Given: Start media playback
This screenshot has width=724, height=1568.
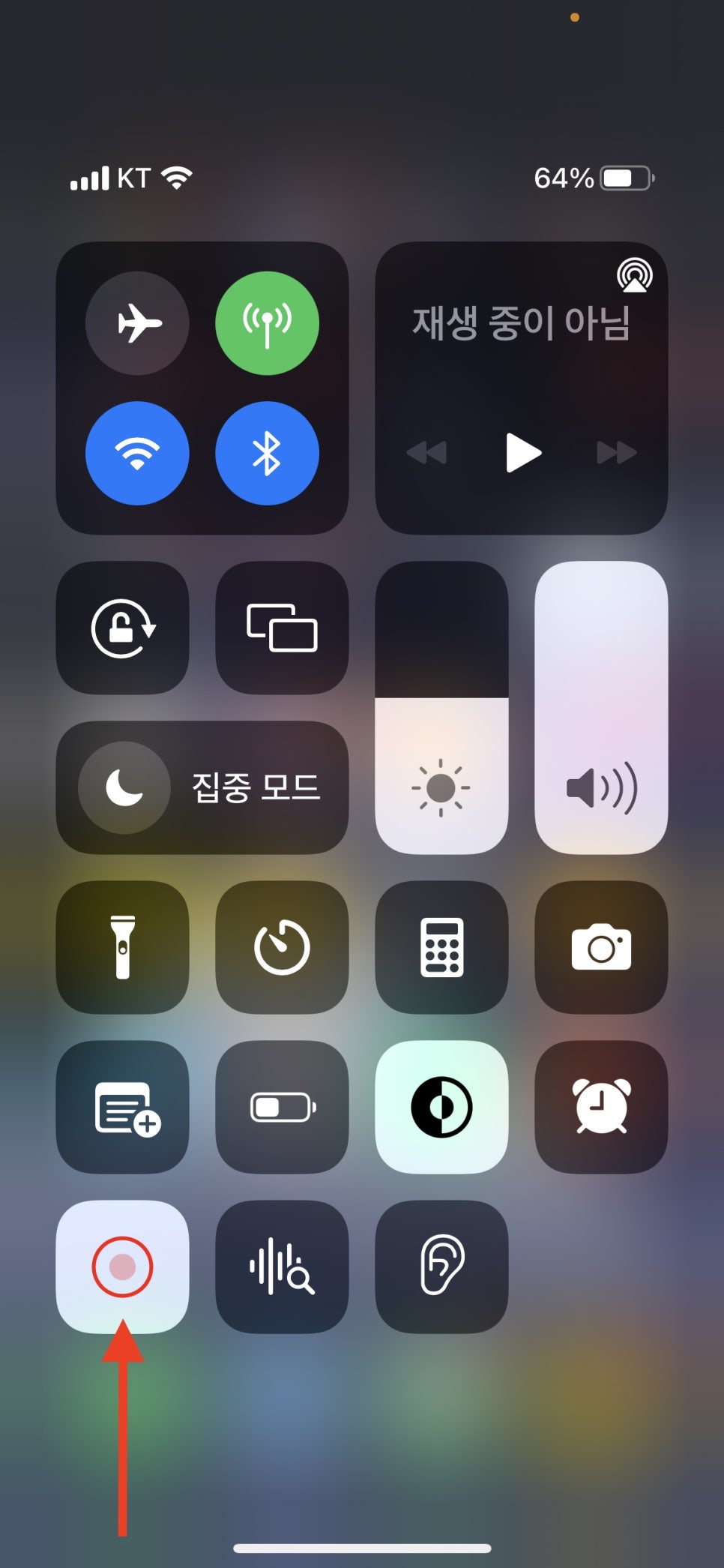Looking at the screenshot, I should coord(522,452).
